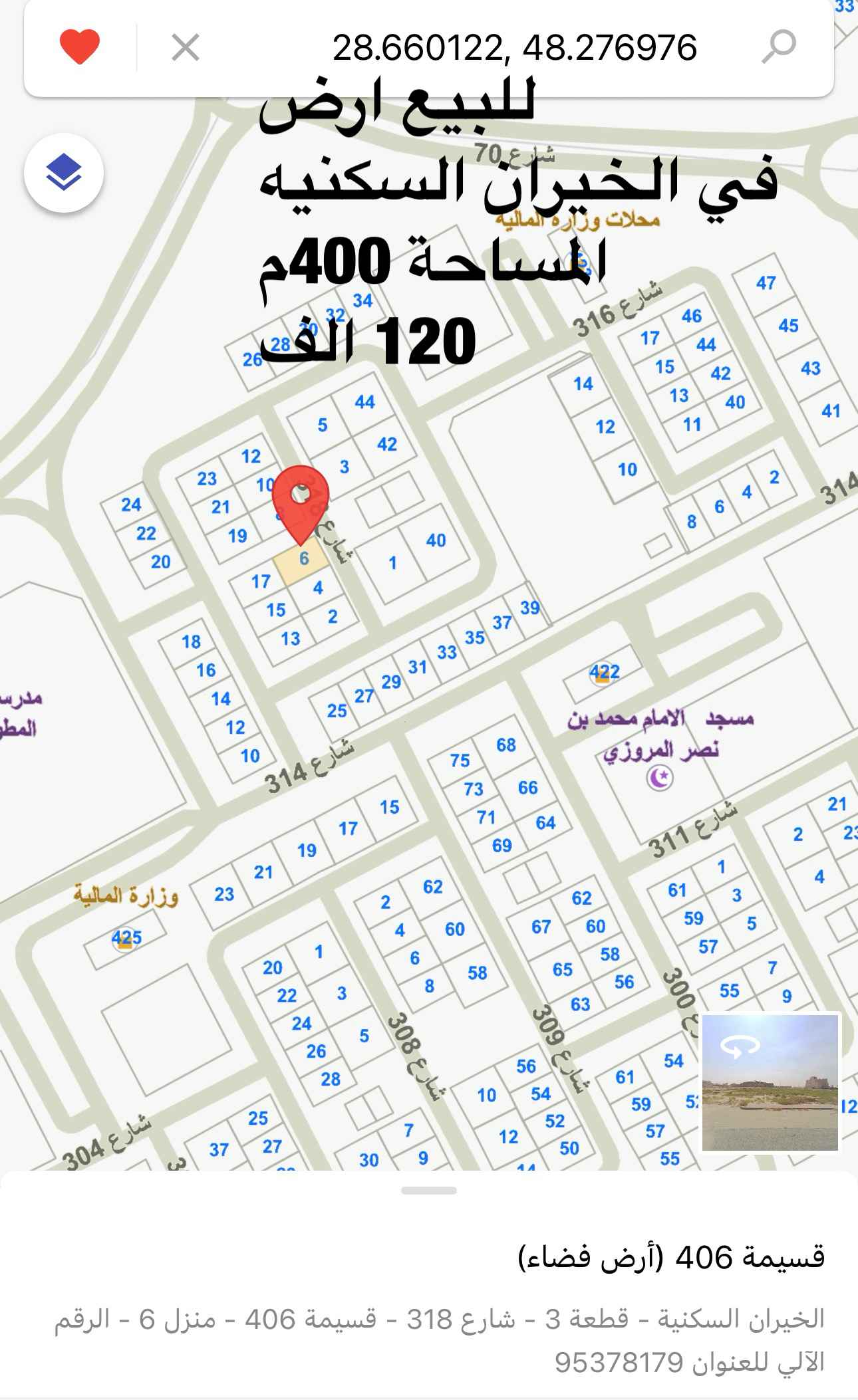858x1400 pixels.
Task: Open the street view thumbnail
Action: click(x=770, y=1082)
